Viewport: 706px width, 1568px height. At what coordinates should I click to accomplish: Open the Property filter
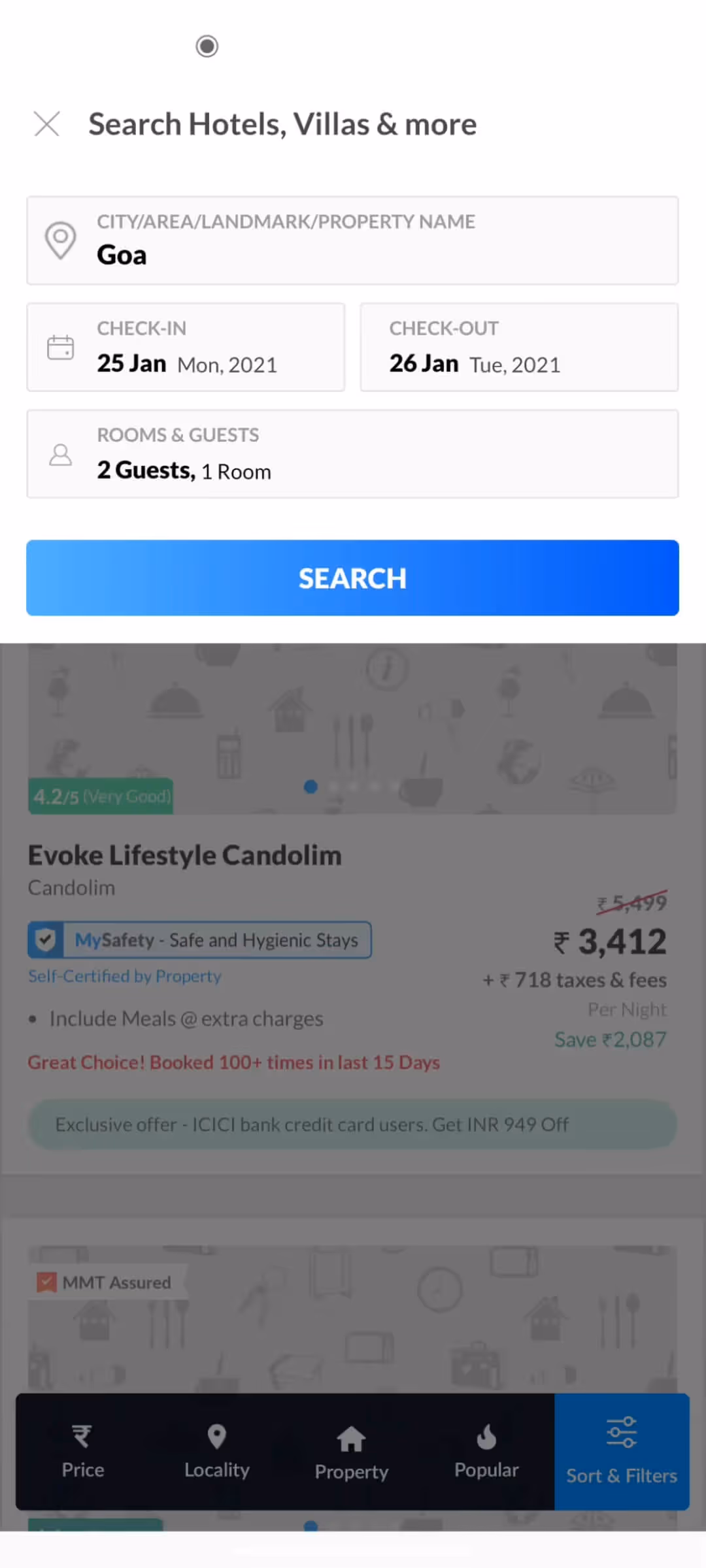pos(352,1452)
